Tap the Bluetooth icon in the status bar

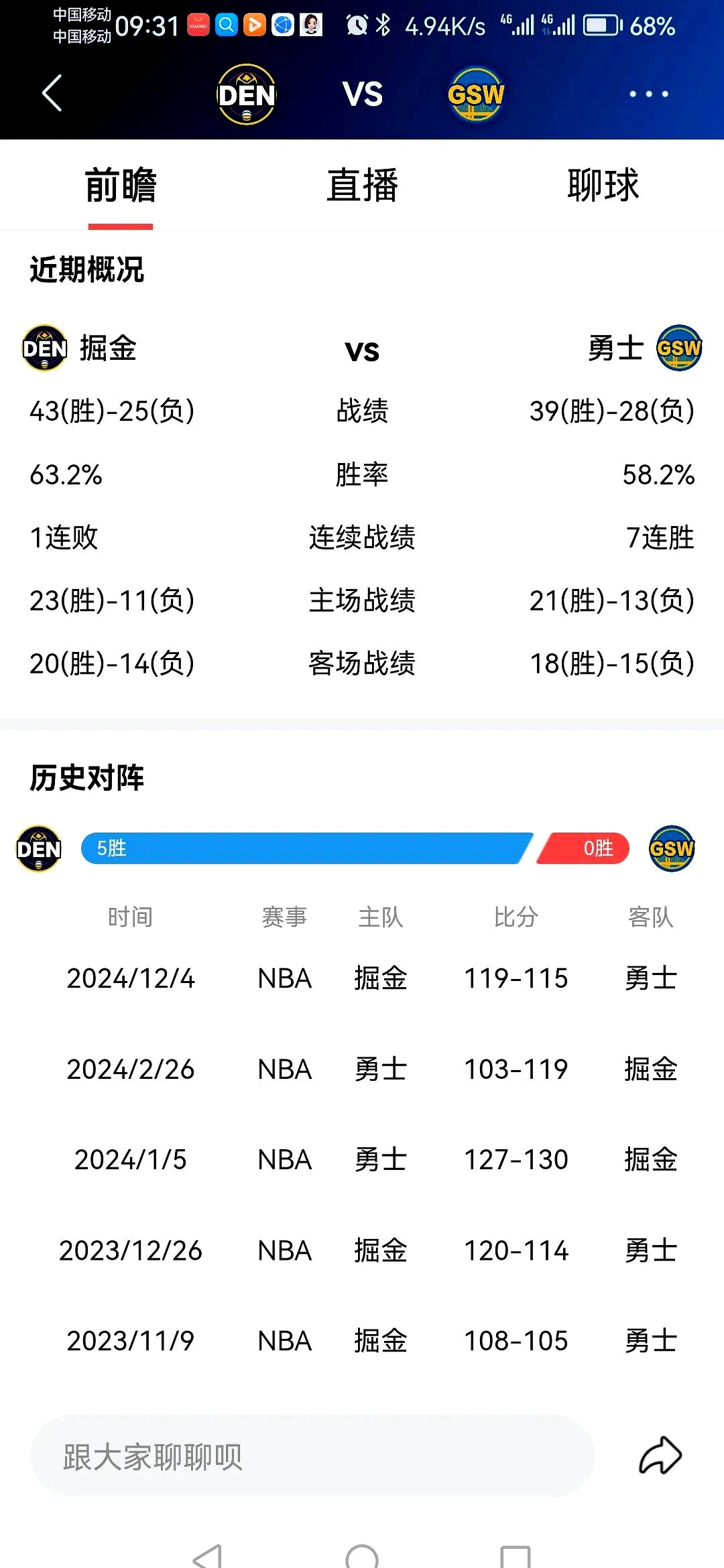[x=384, y=23]
